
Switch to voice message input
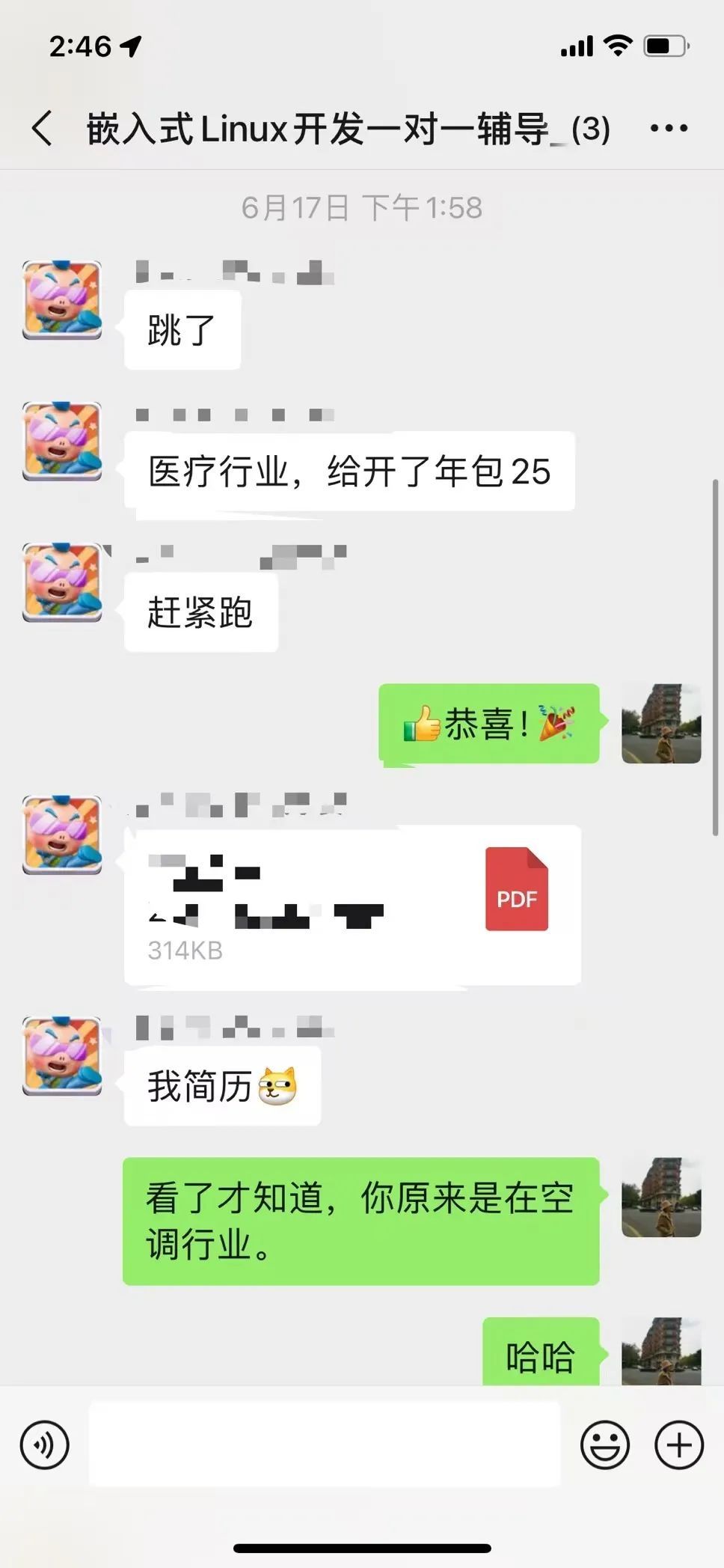coord(45,1445)
